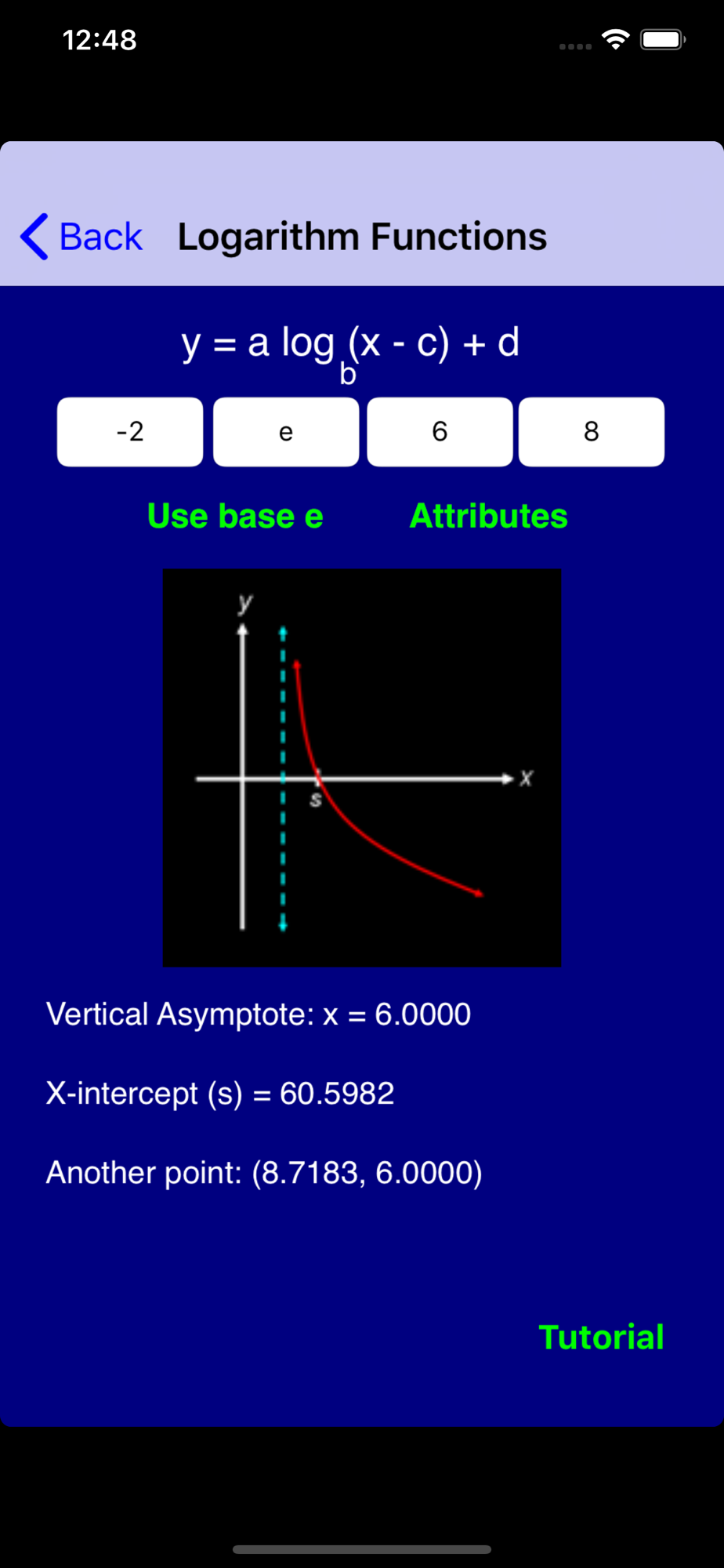Go back to the previous screen
The image size is (724, 1568).
point(81,236)
